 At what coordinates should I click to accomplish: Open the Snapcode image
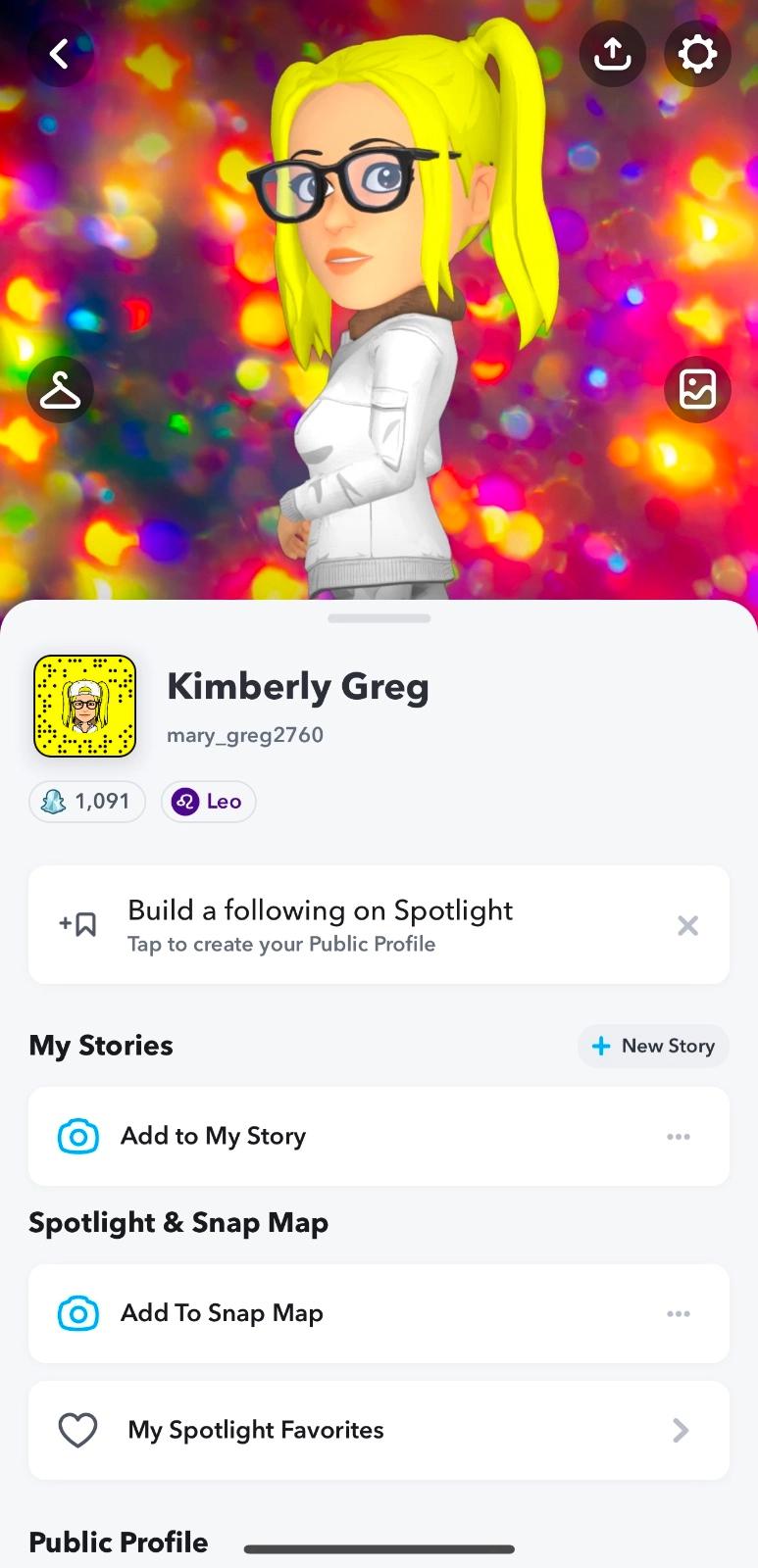coord(85,707)
